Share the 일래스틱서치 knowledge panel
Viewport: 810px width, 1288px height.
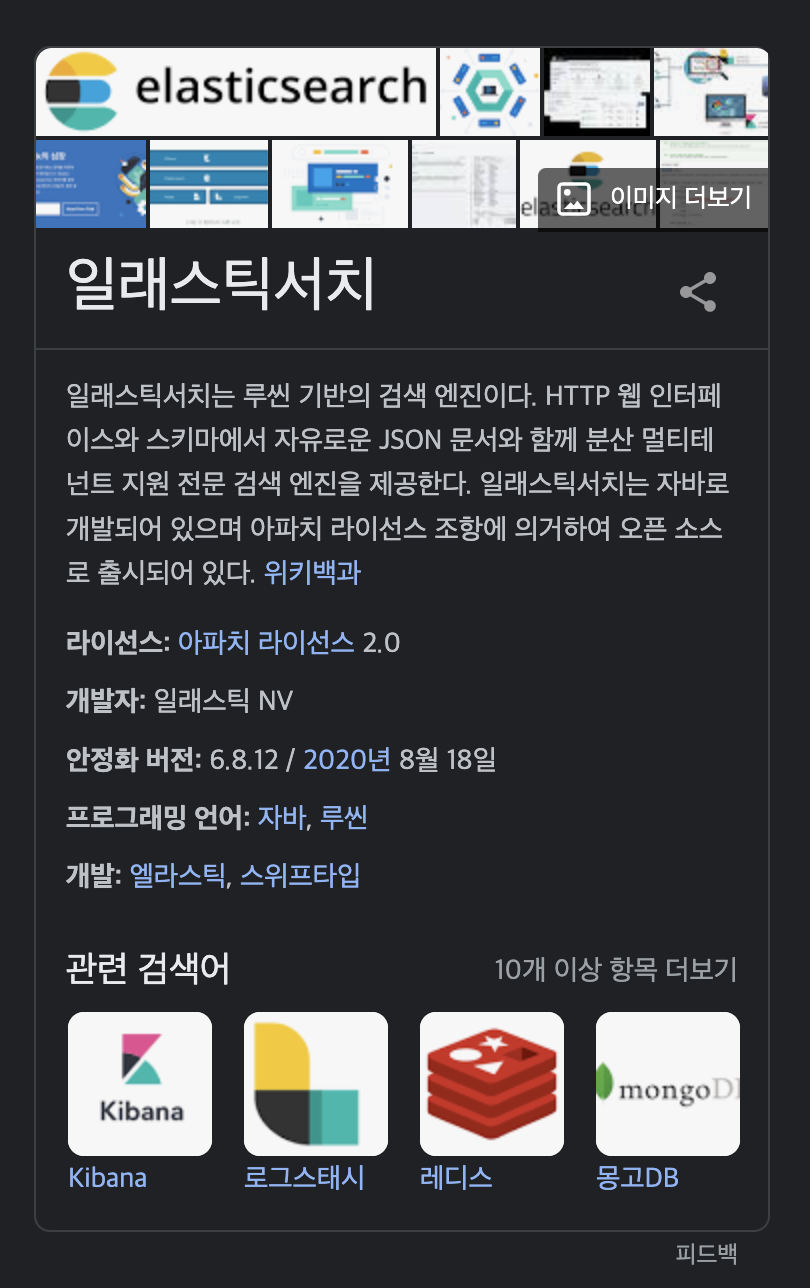point(698,292)
